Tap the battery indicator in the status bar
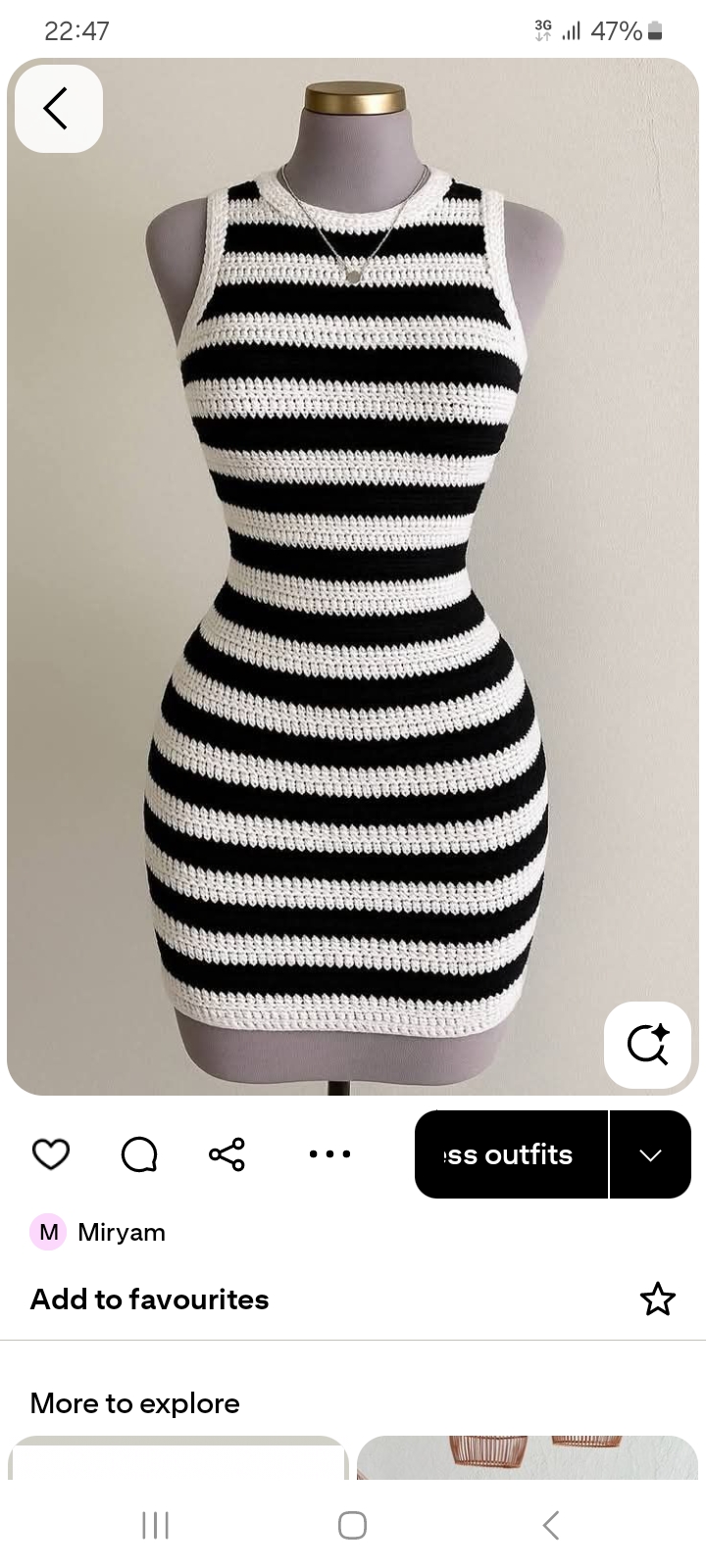The height and width of the screenshot is (1568, 706). [x=655, y=30]
